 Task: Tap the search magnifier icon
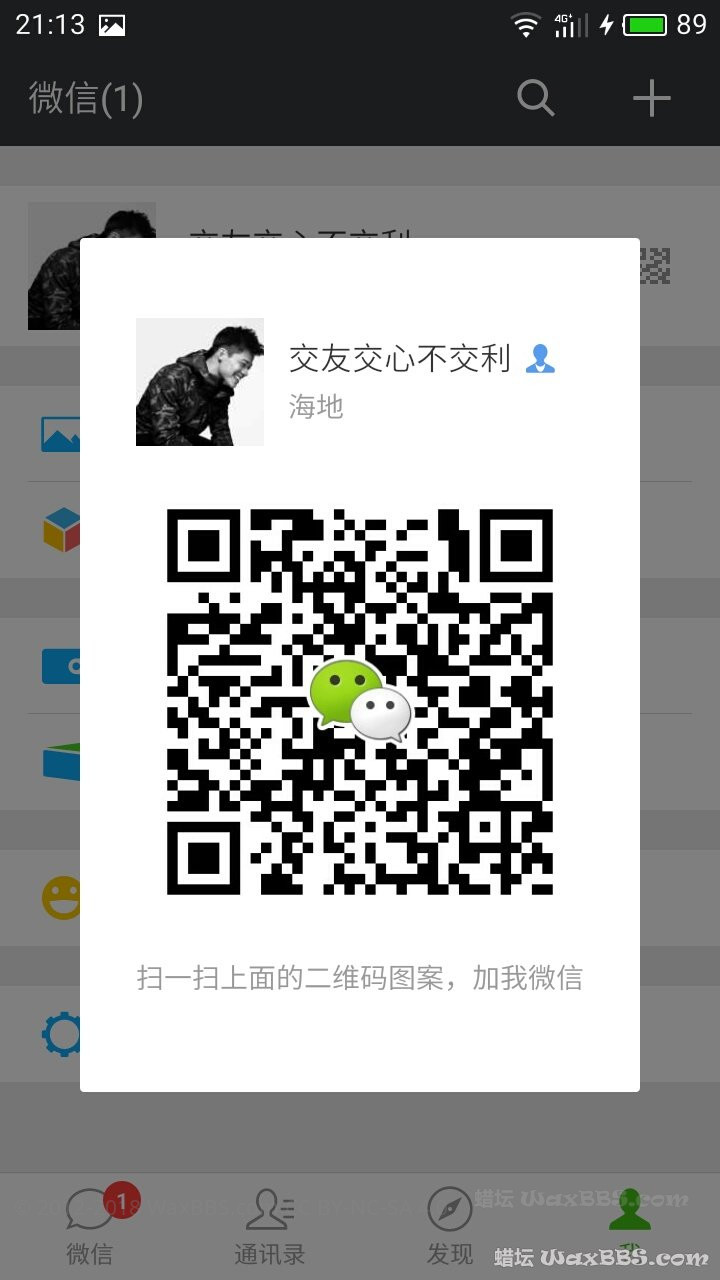click(536, 98)
